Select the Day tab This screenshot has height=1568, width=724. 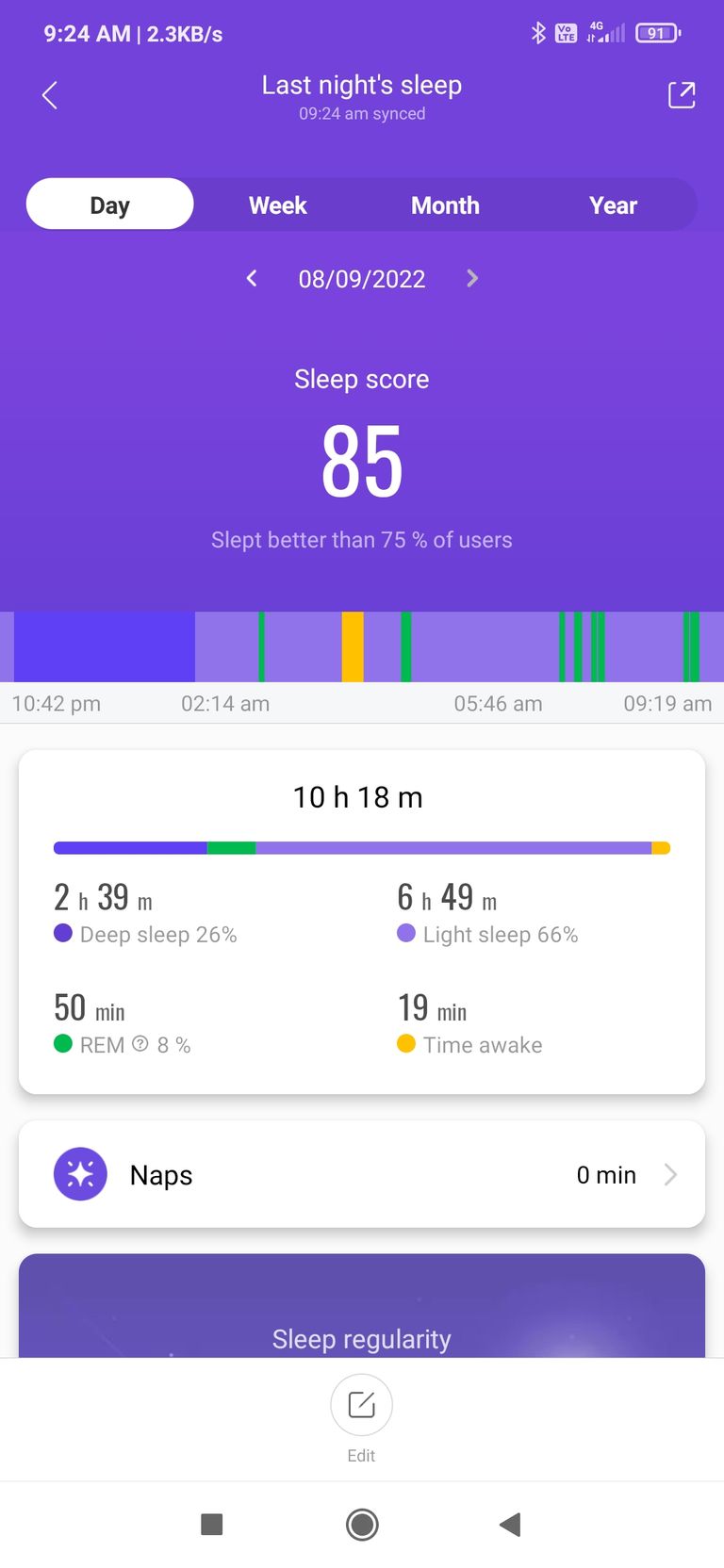(x=110, y=204)
